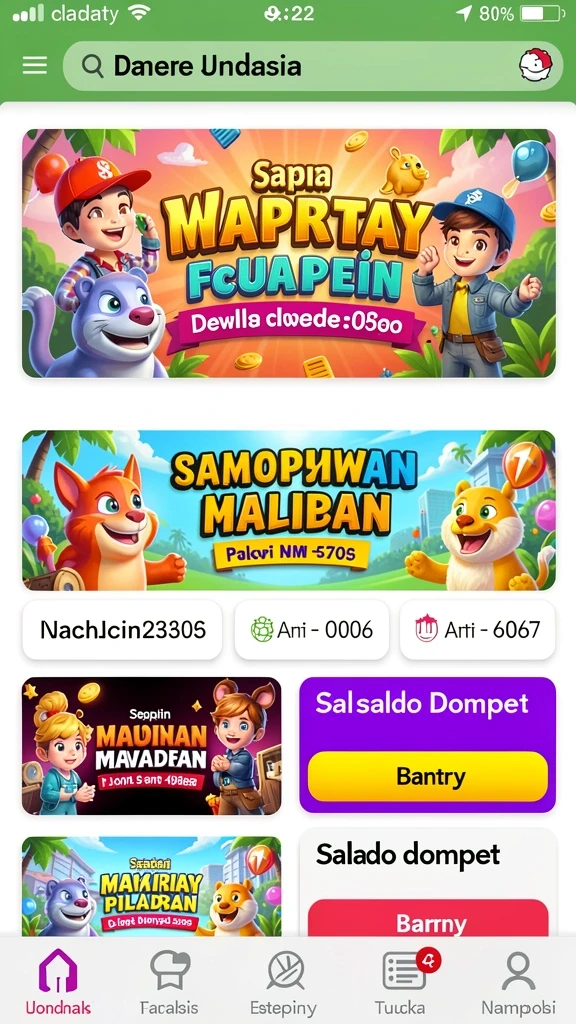Viewport: 576px width, 1024px height.
Task: Tap the Danere Undasia search box
Action: pos(313,66)
